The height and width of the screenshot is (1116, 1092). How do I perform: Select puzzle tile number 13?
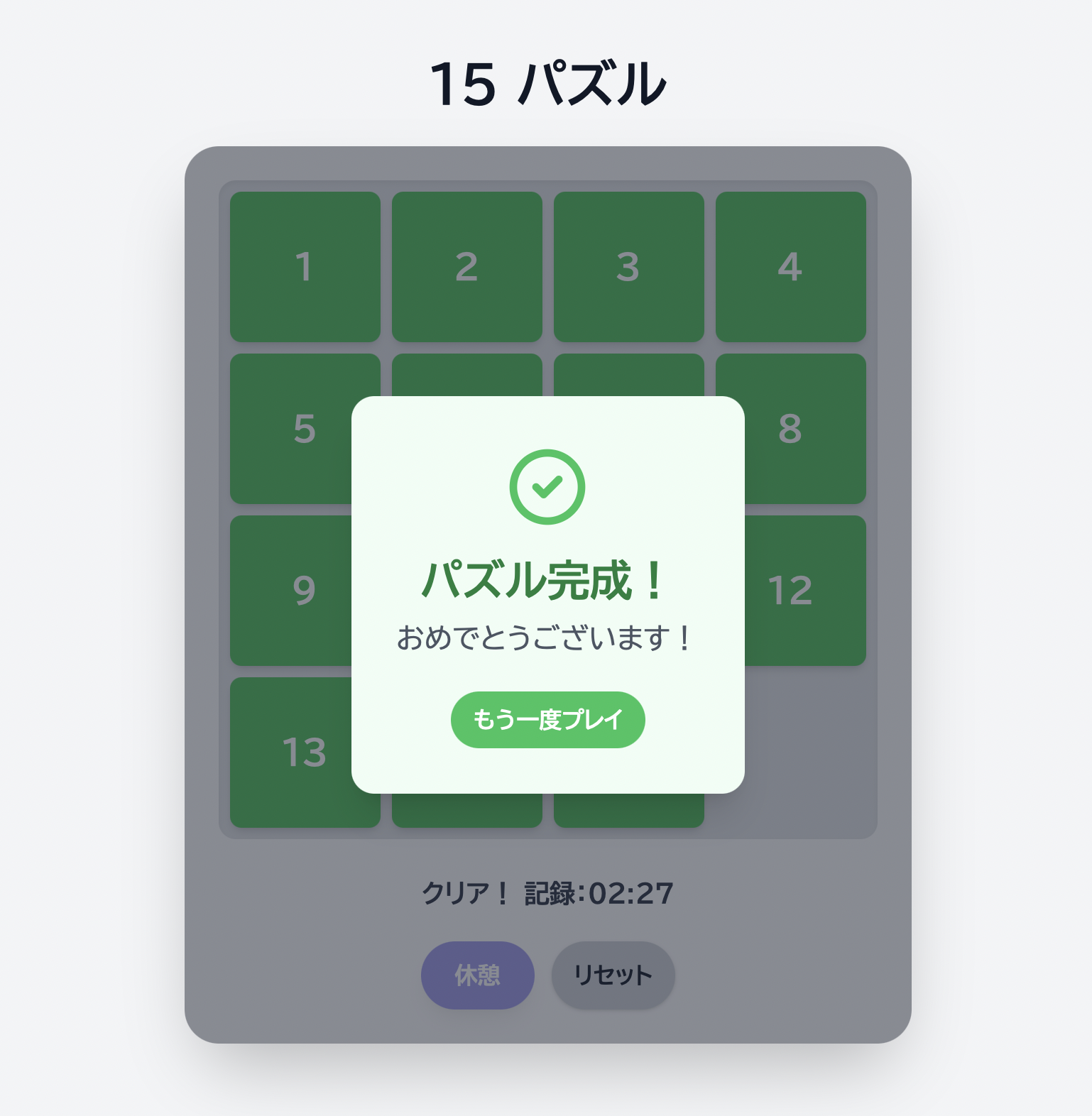click(x=291, y=752)
